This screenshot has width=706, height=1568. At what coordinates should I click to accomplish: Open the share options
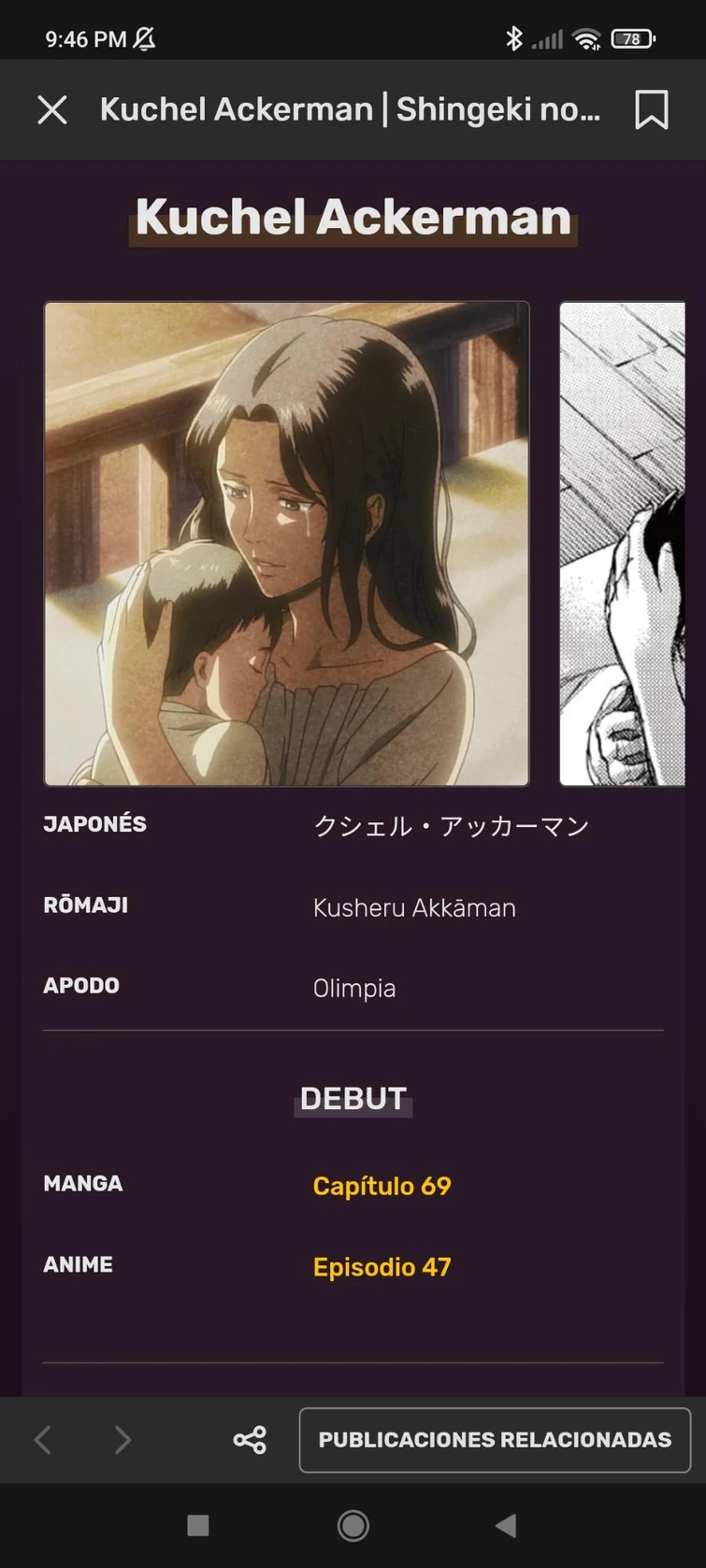249,1439
